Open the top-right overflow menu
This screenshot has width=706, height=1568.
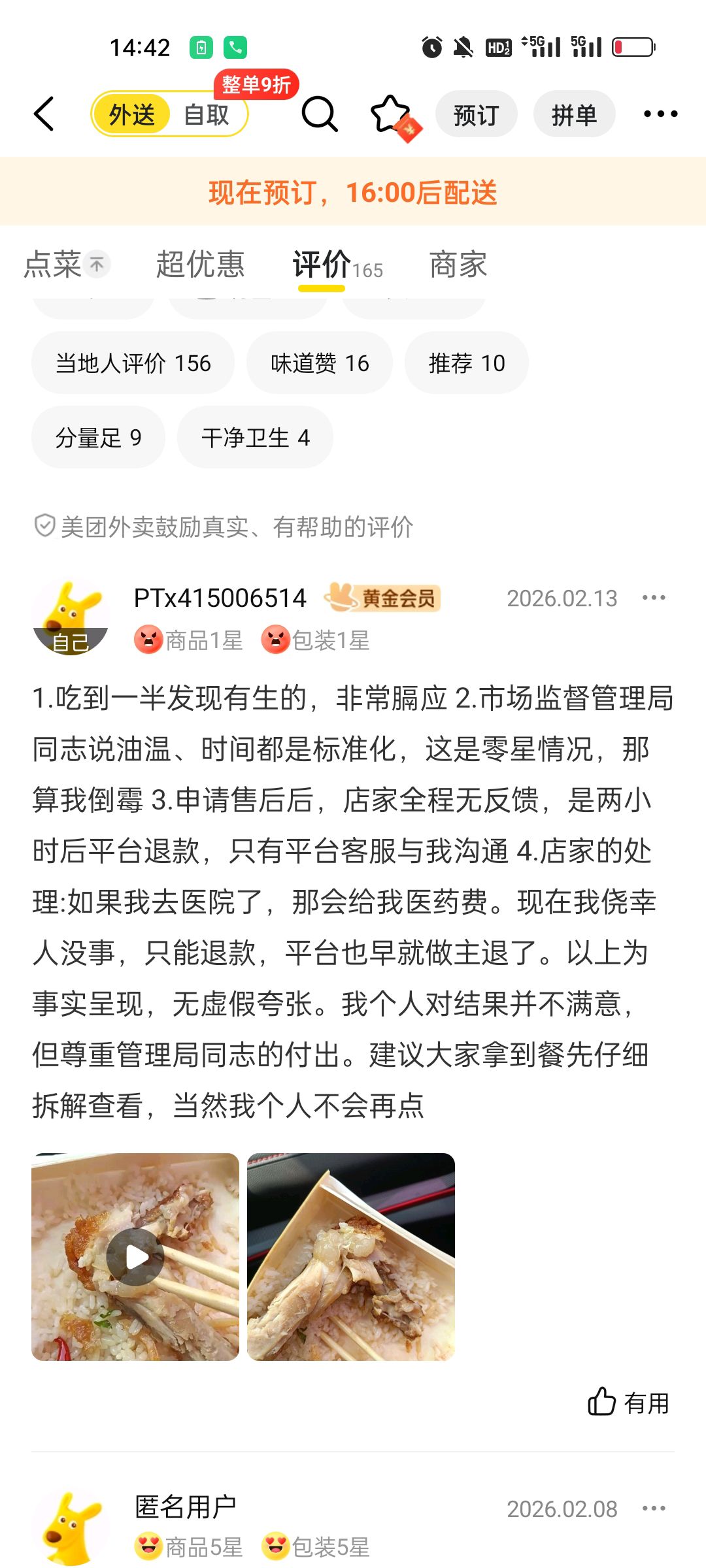point(660,114)
